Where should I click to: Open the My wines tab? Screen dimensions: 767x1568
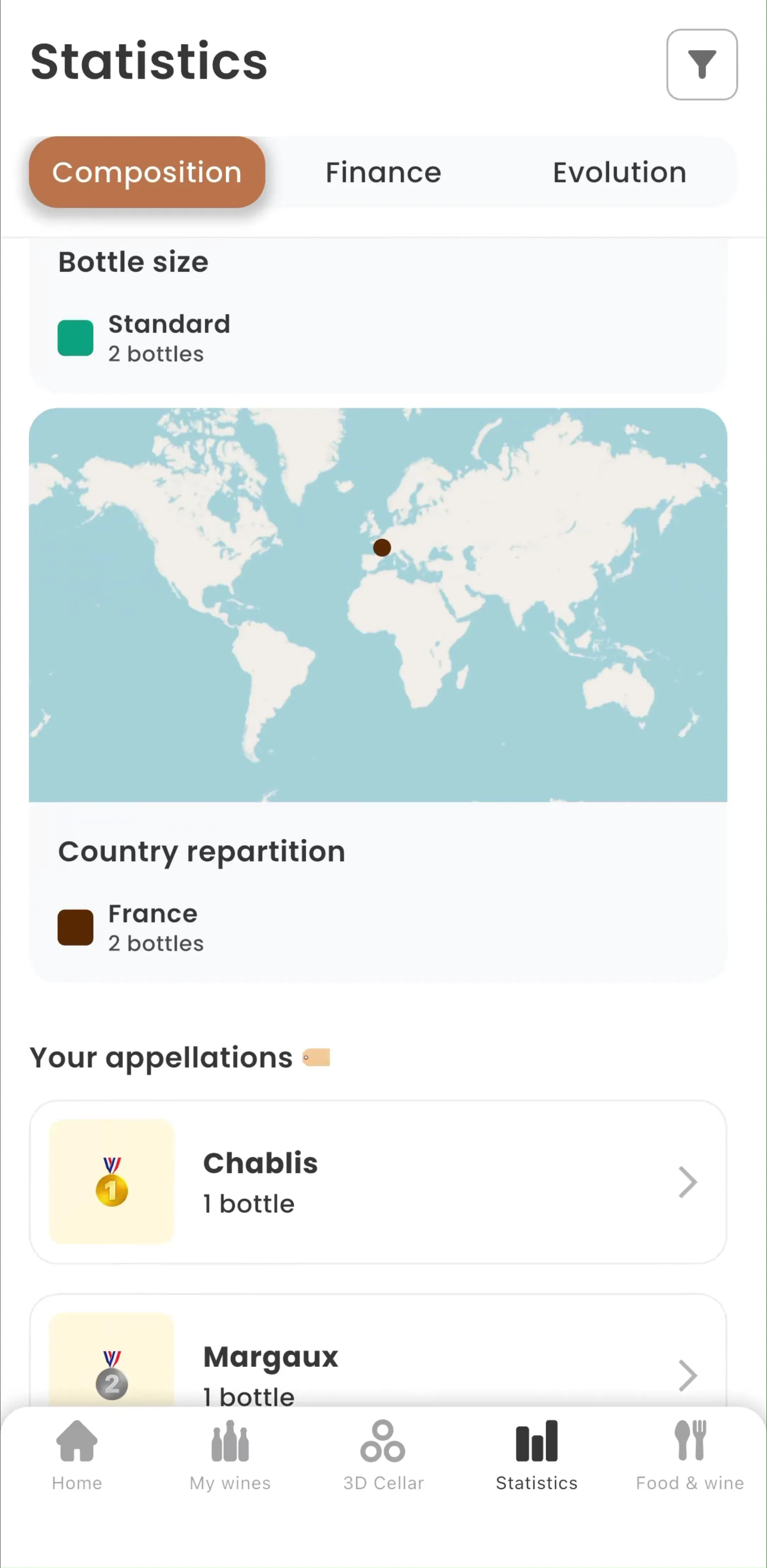coord(230,1455)
